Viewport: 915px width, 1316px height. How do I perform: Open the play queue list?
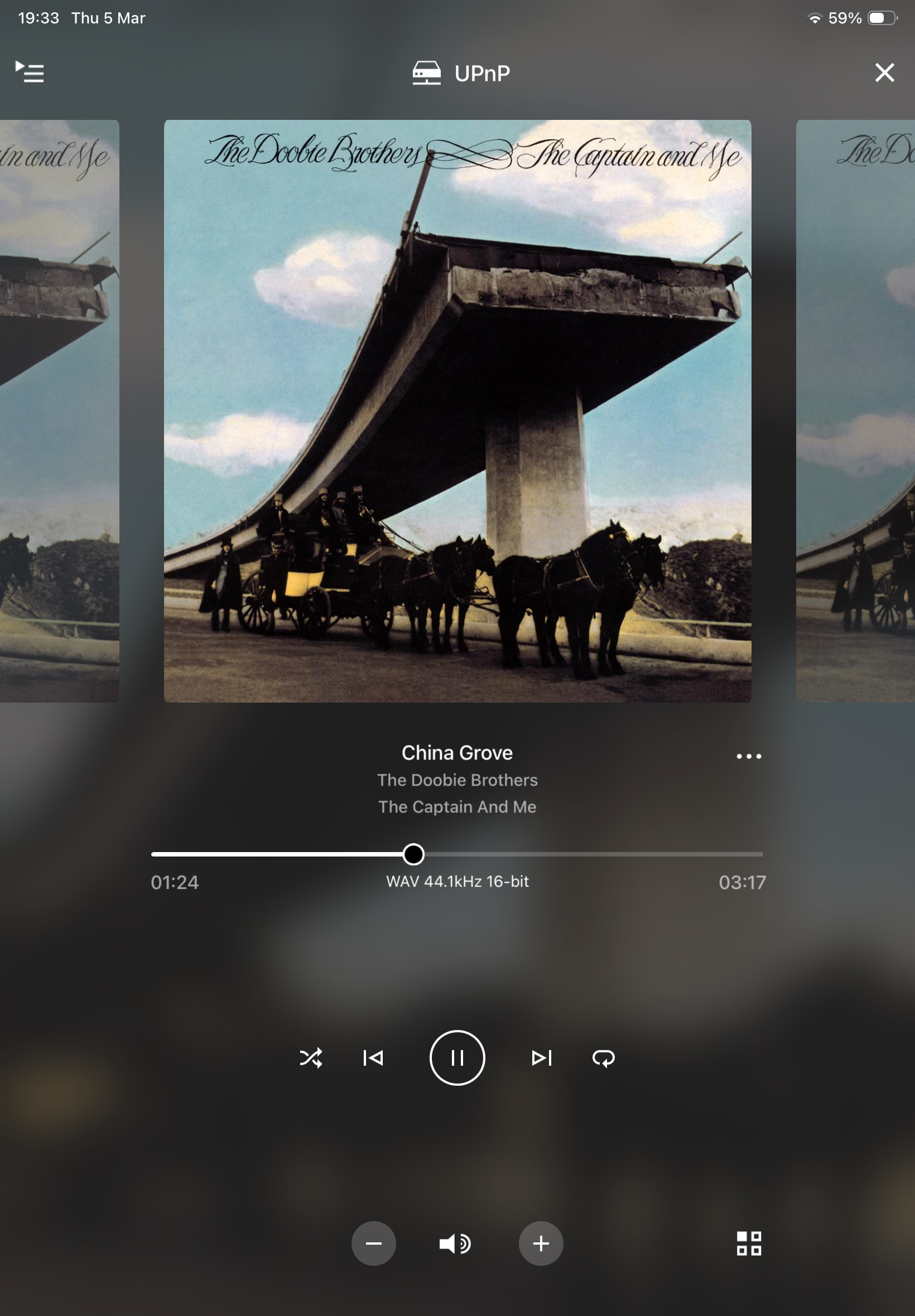[x=30, y=72]
